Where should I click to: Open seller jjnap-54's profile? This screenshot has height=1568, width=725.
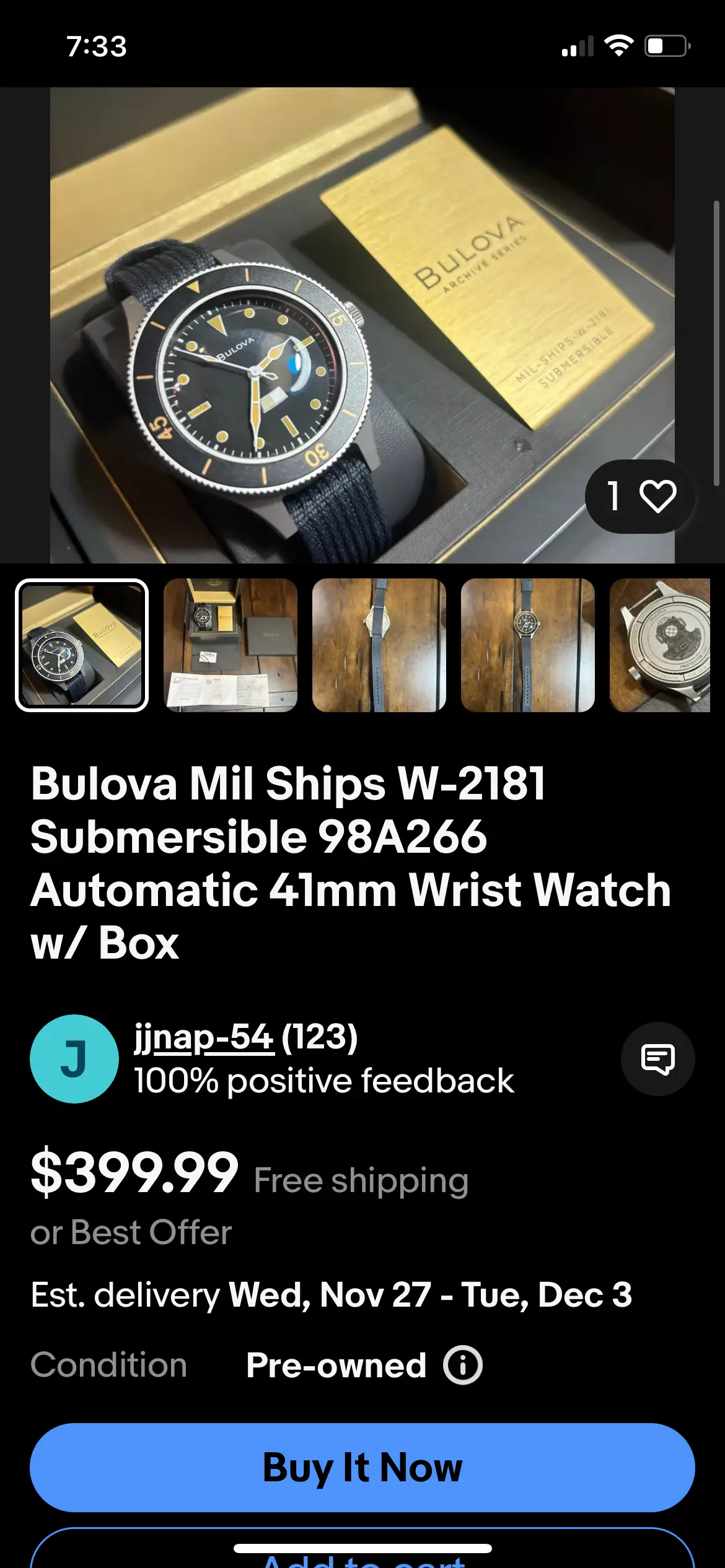click(204, 1037)
